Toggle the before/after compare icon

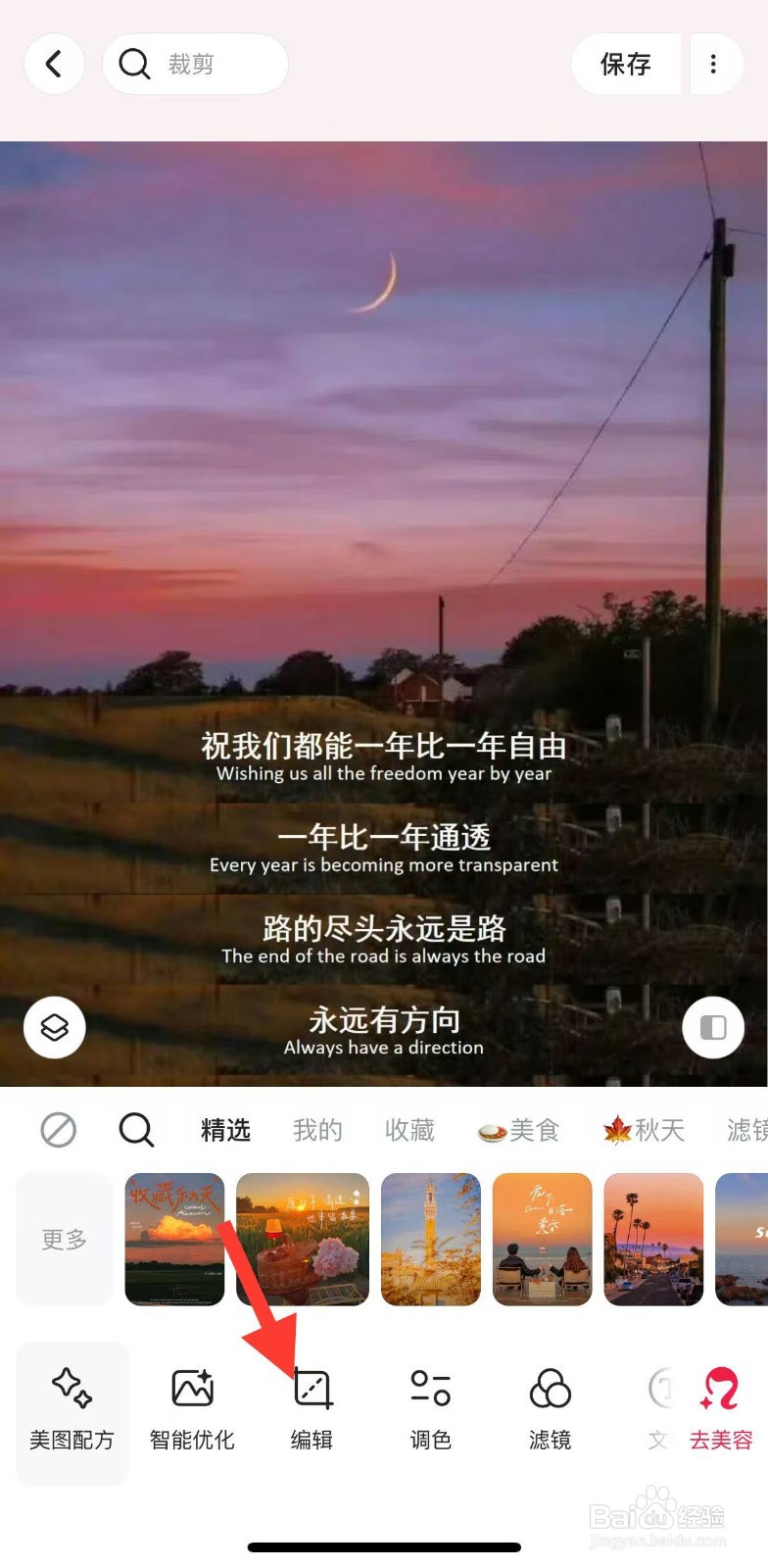[x=714, y=1027]
